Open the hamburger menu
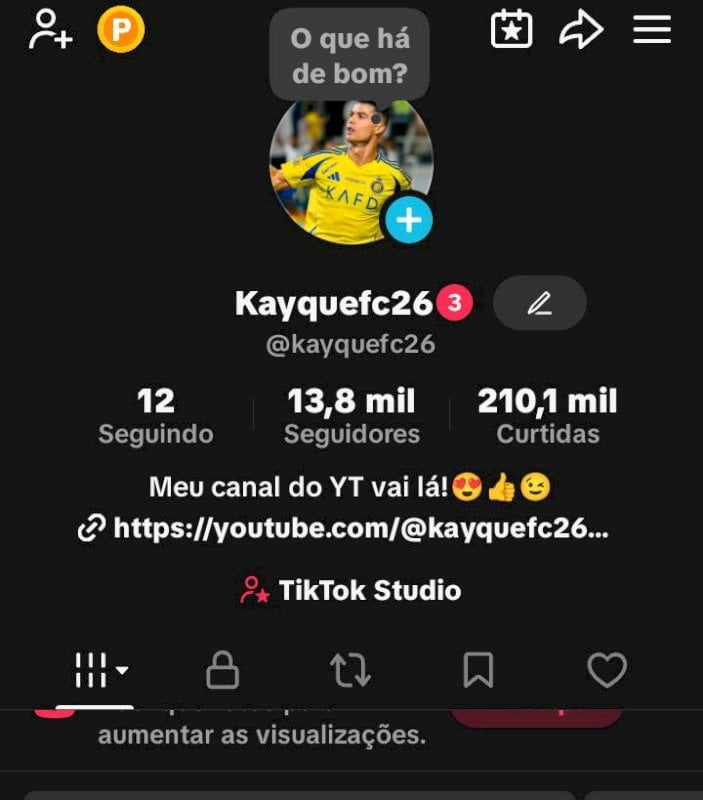The height and width of the screenshot is (800, 703). coord(652,30)
